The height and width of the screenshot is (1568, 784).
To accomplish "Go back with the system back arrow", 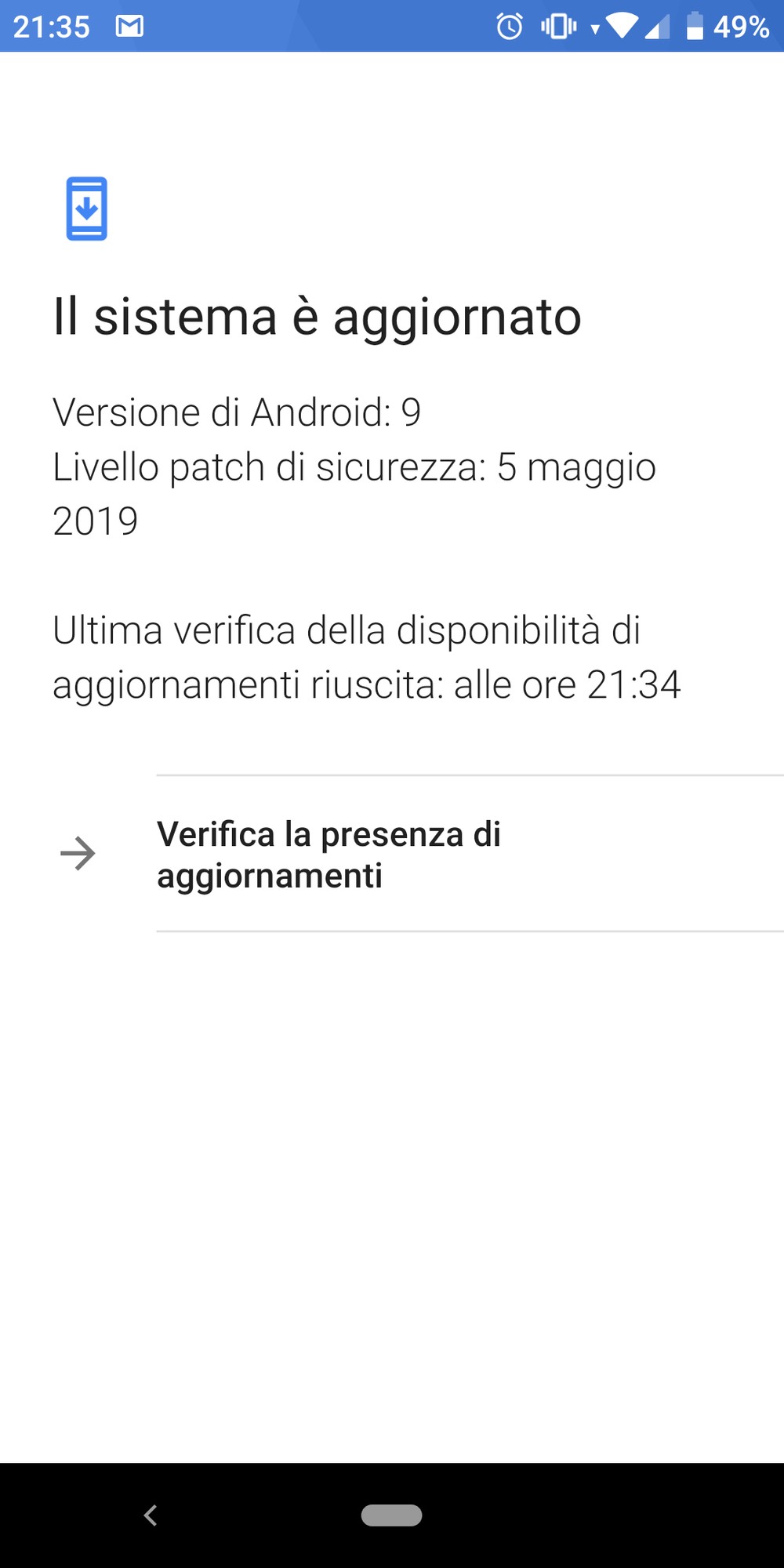I will [x=151, y=1515].
